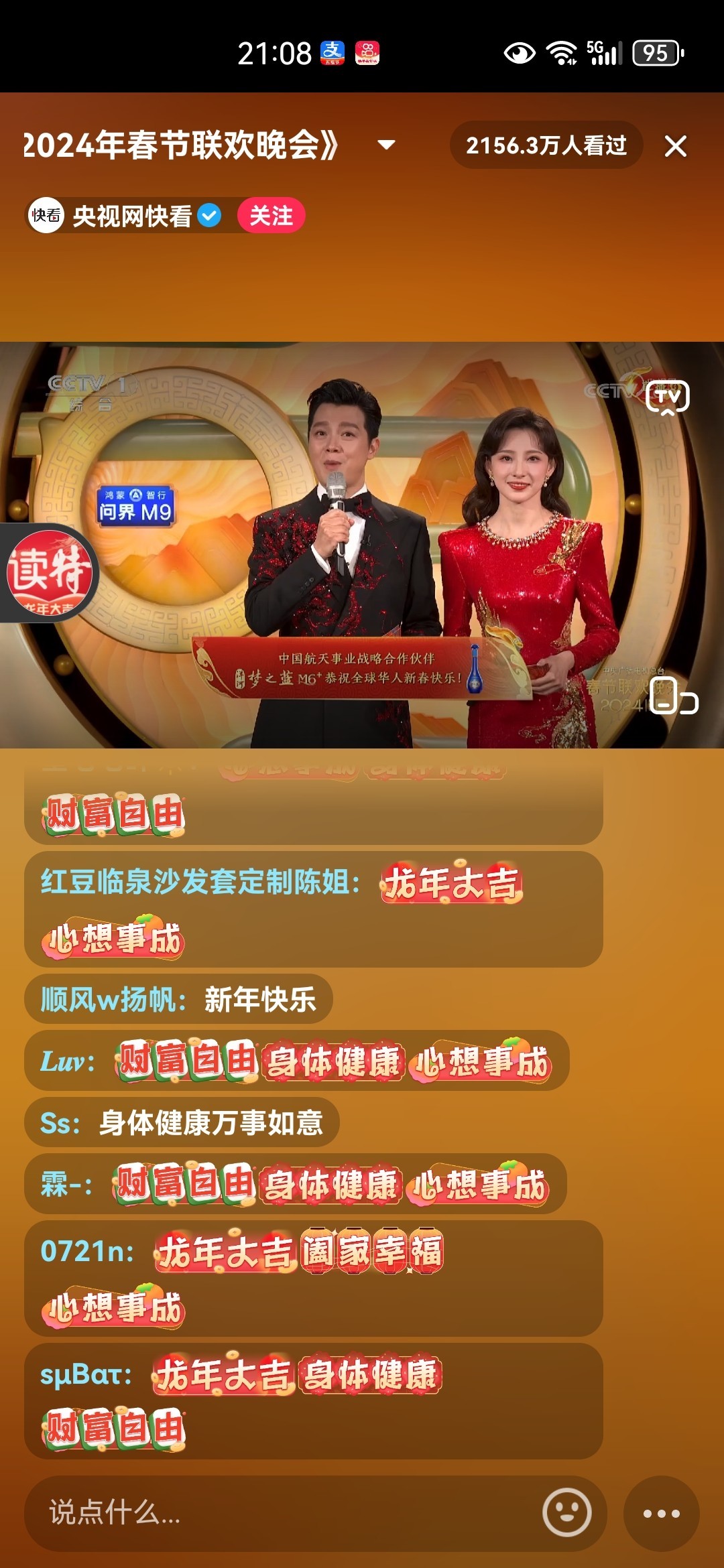724x1568 pixels.
Task: Expand the stream title dropdown arrow
Action: point(386,145)
